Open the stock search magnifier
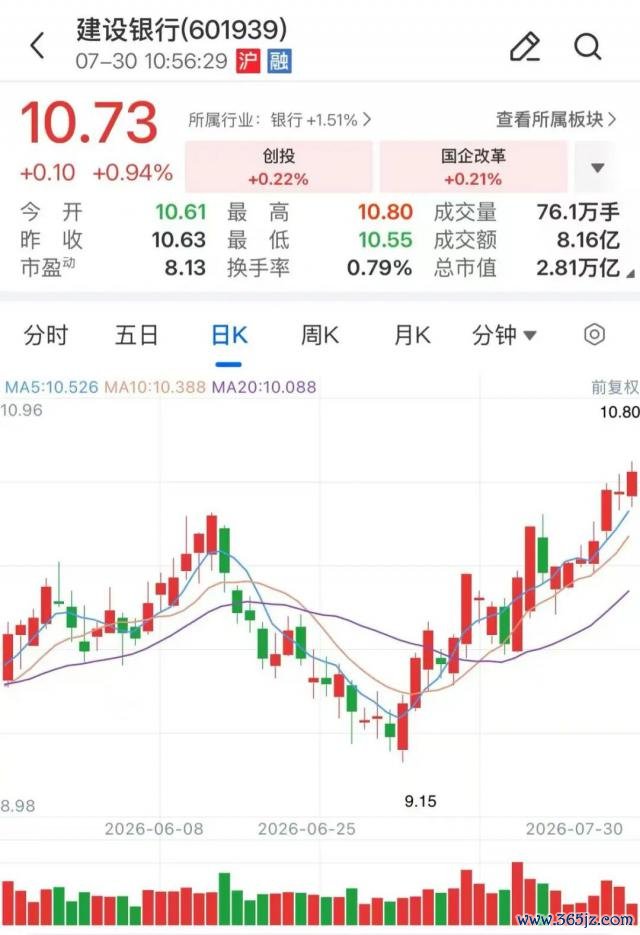640x935 pixels. click(588, 47)
